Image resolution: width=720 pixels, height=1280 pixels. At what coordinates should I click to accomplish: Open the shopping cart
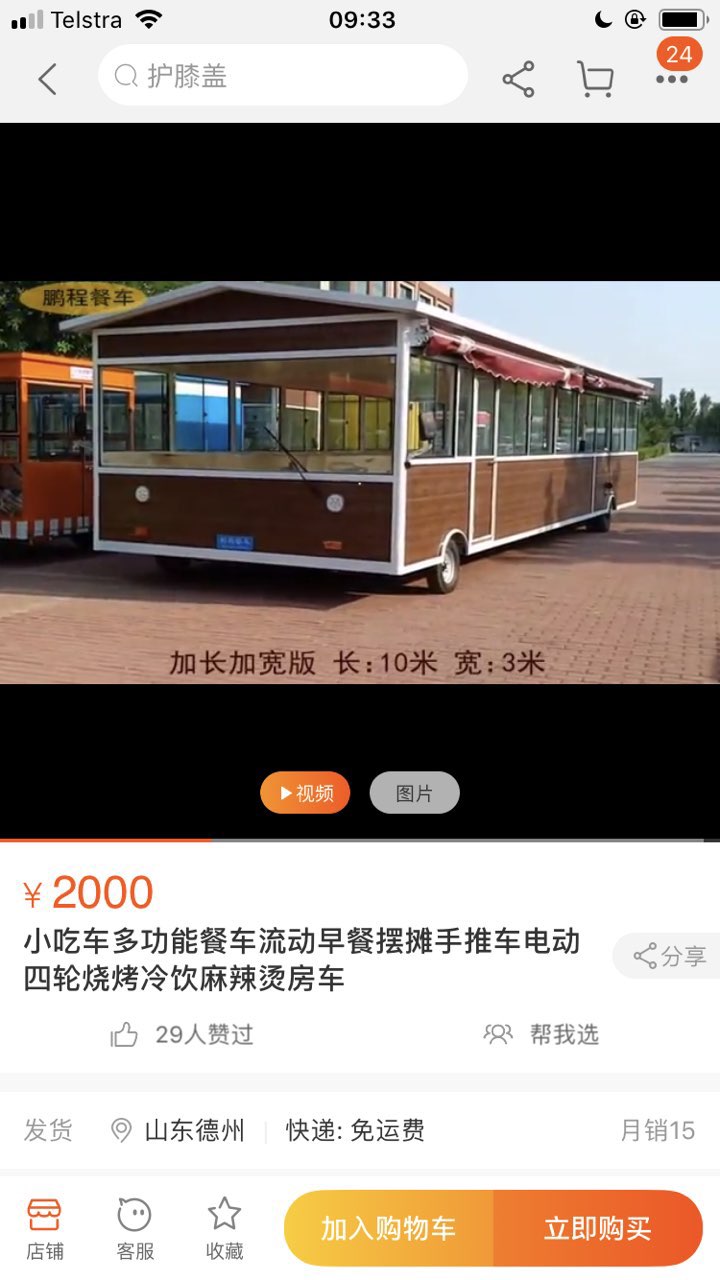(595, 79)
